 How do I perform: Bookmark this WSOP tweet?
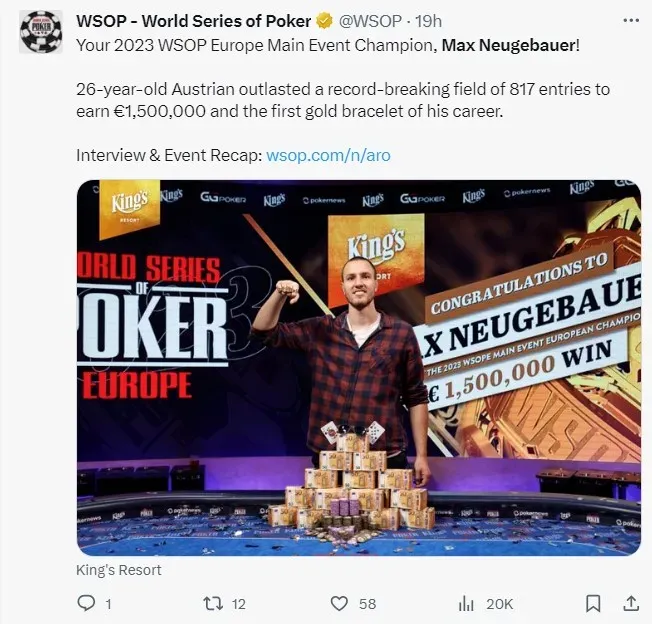[593, 603]
